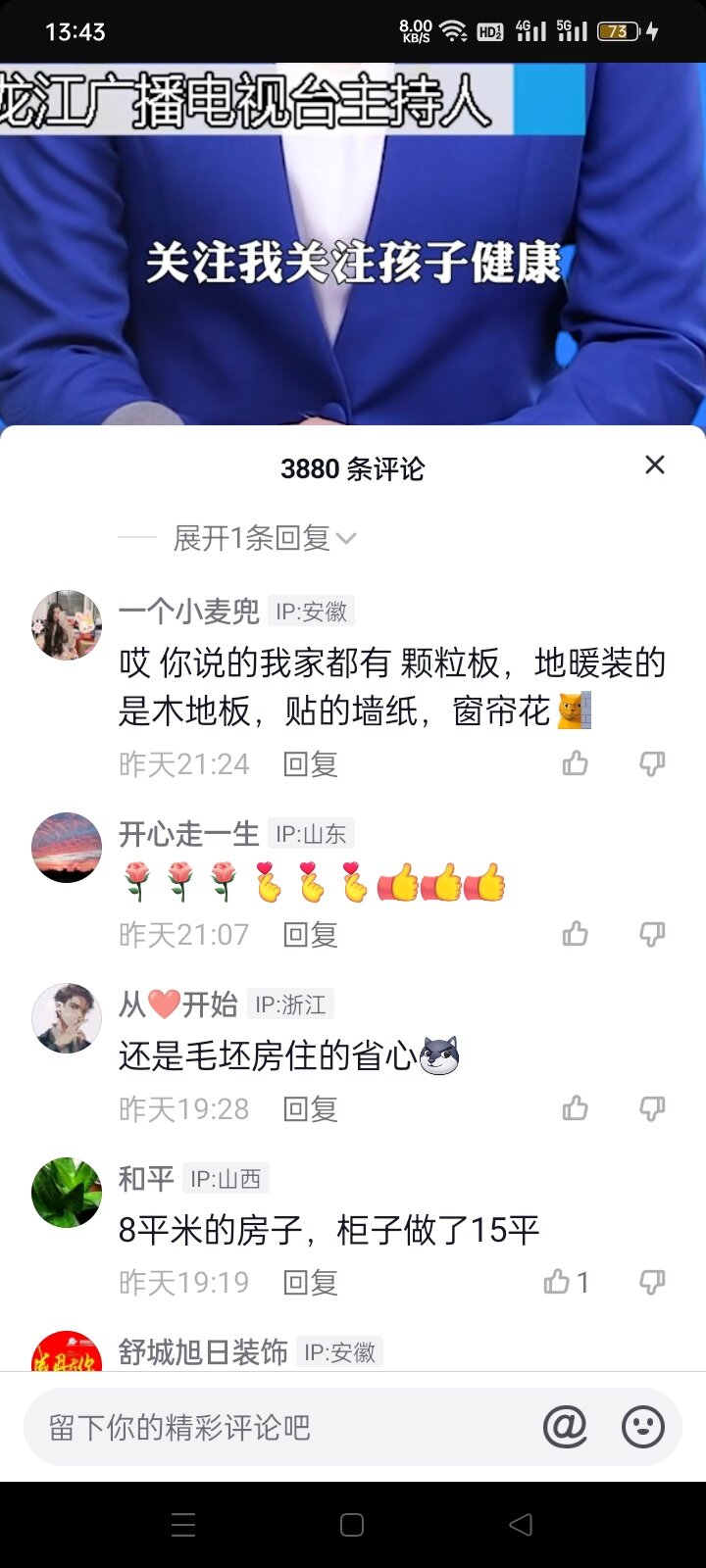Dislike 一个小麦兜's comment
706x1568 pixels.
point(652,763)
